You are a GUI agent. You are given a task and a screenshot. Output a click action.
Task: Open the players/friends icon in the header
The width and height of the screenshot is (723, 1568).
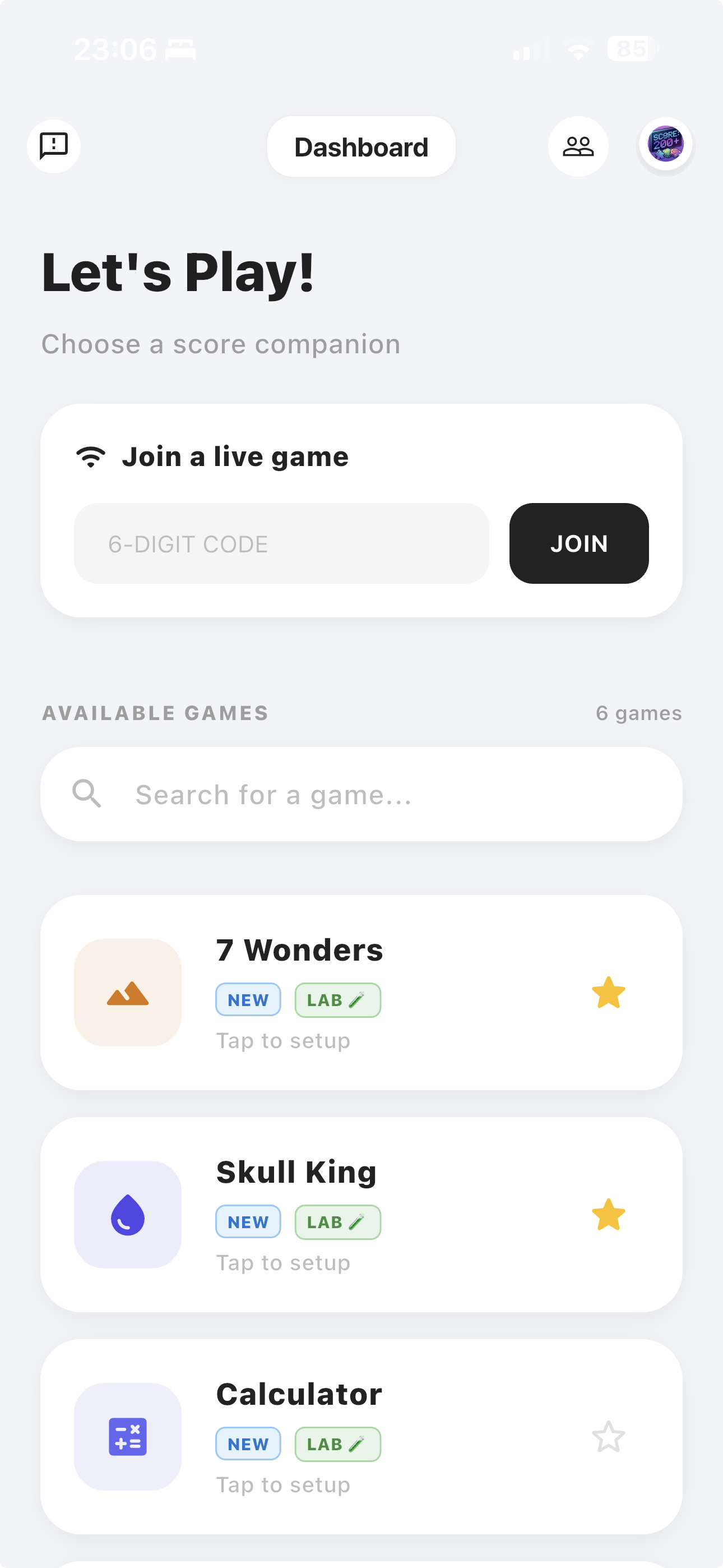click(577, 146)
